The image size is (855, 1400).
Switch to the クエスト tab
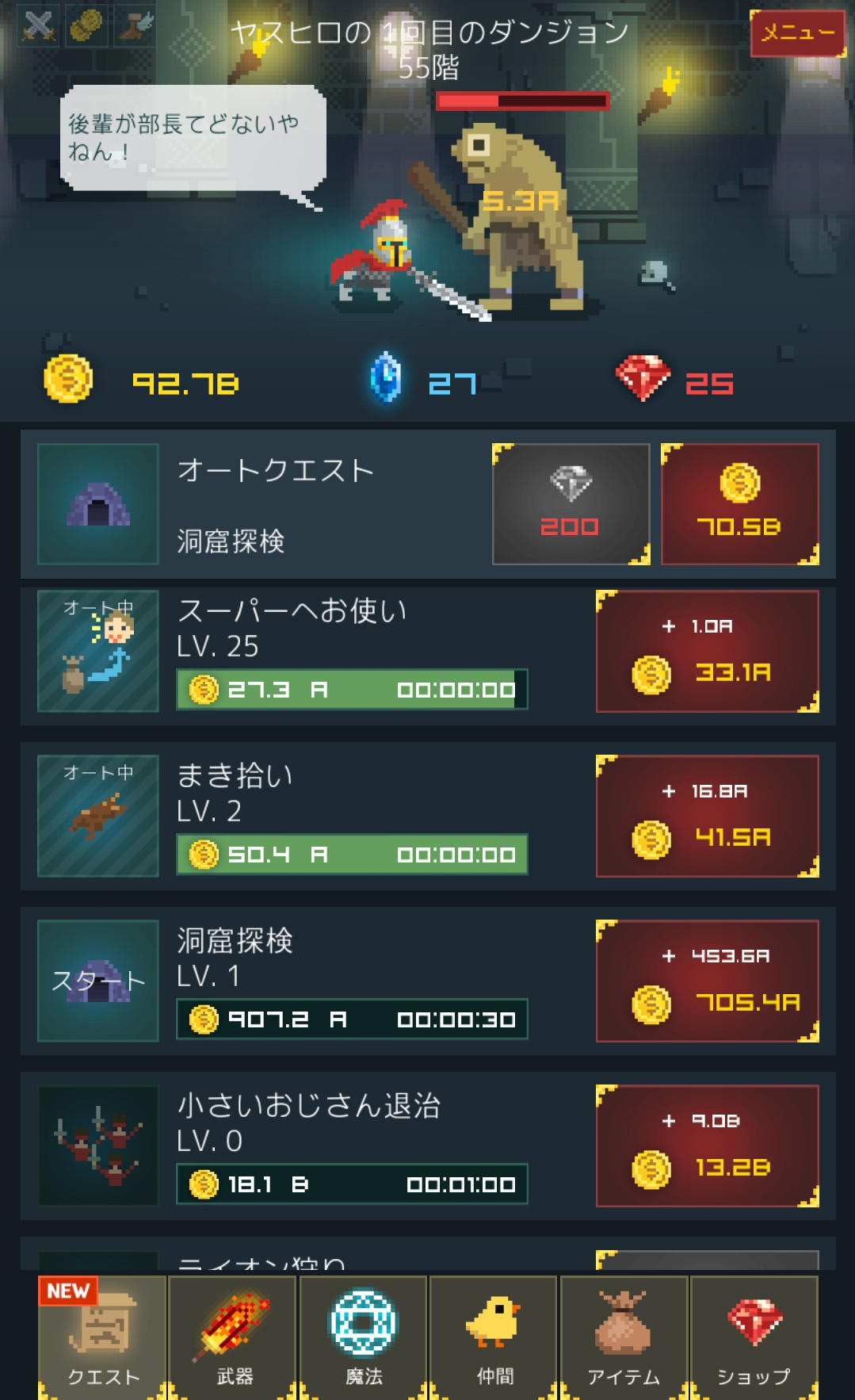coord(102,1337)
